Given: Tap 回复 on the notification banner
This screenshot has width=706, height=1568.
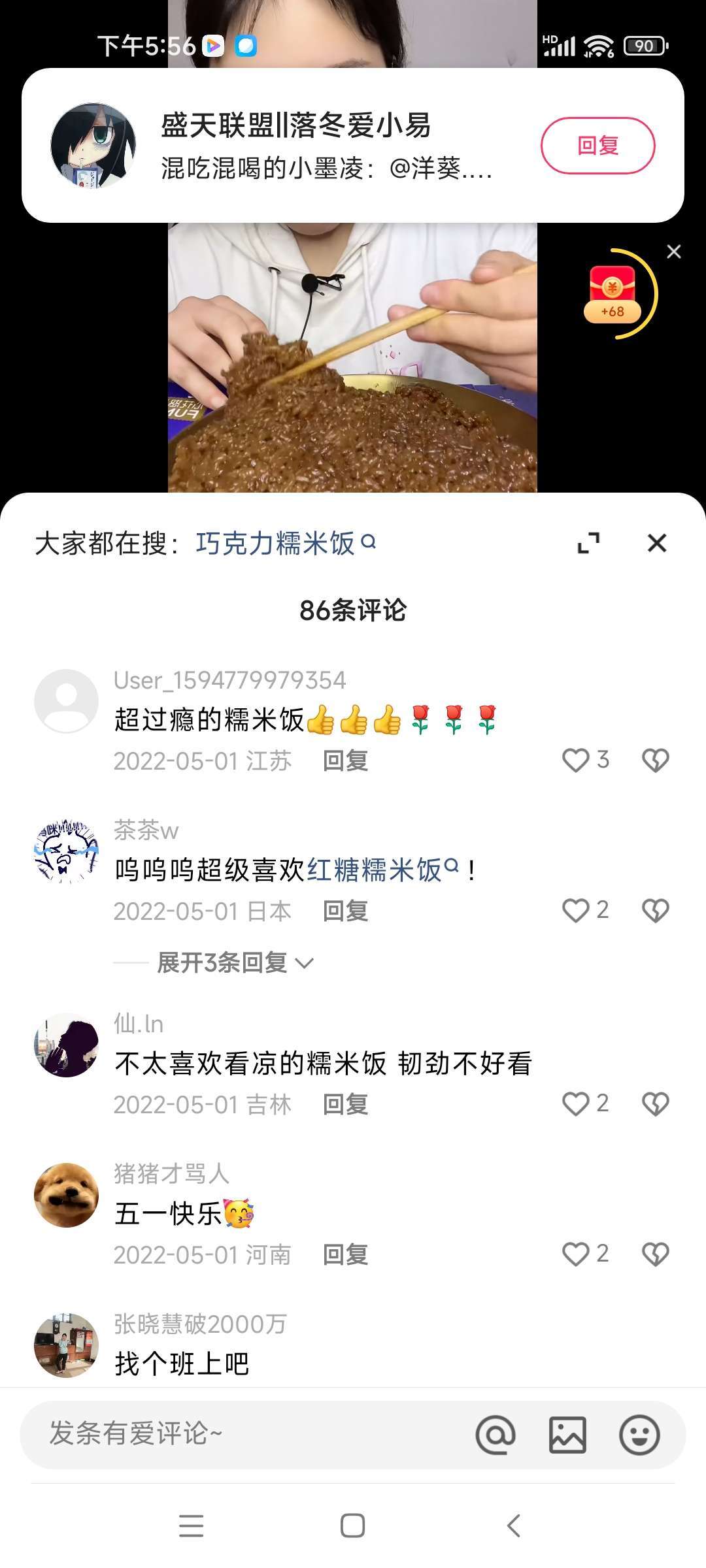Looking at the screenshot, I should pyautogui.click(x=597, y=146).
